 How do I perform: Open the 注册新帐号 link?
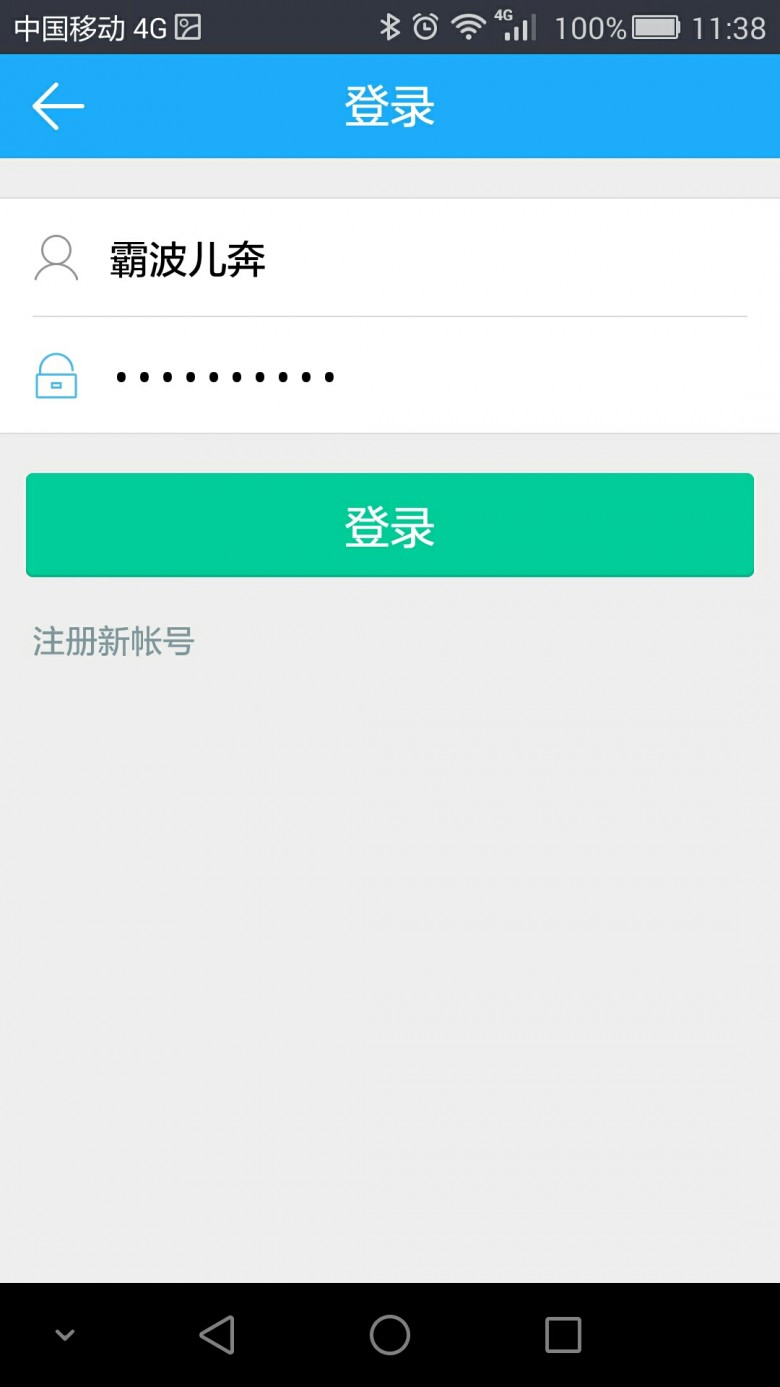coord(113,641)
